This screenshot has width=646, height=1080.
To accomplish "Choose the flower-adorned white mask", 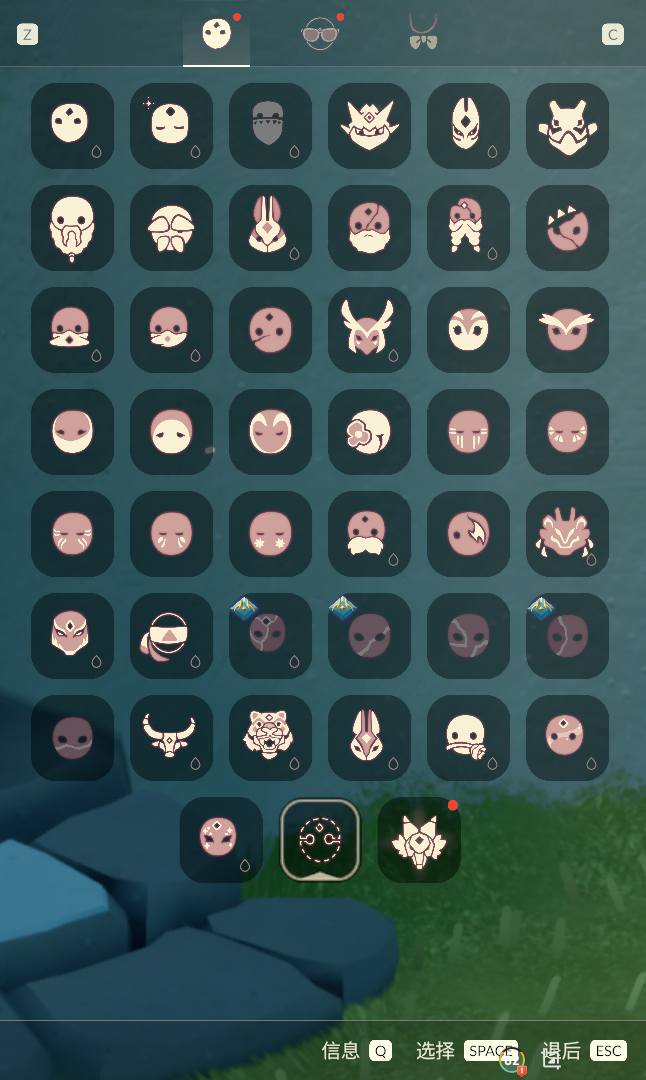I will [x=369, y=432].
